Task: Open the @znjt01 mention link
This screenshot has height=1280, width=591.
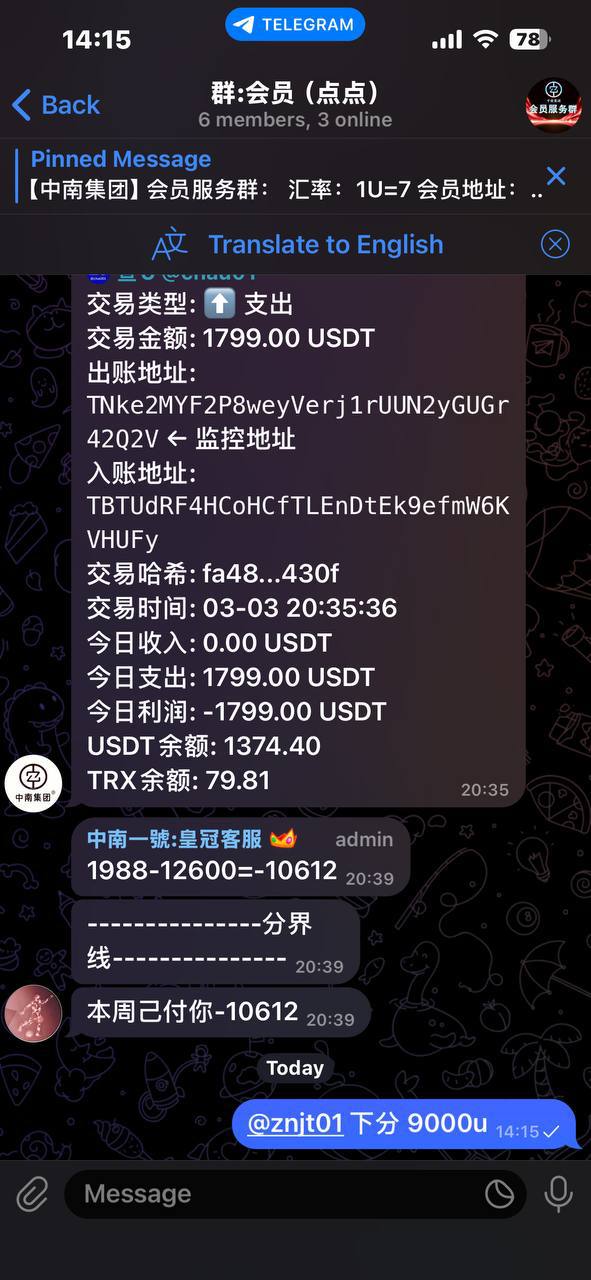Action: 295,1123
